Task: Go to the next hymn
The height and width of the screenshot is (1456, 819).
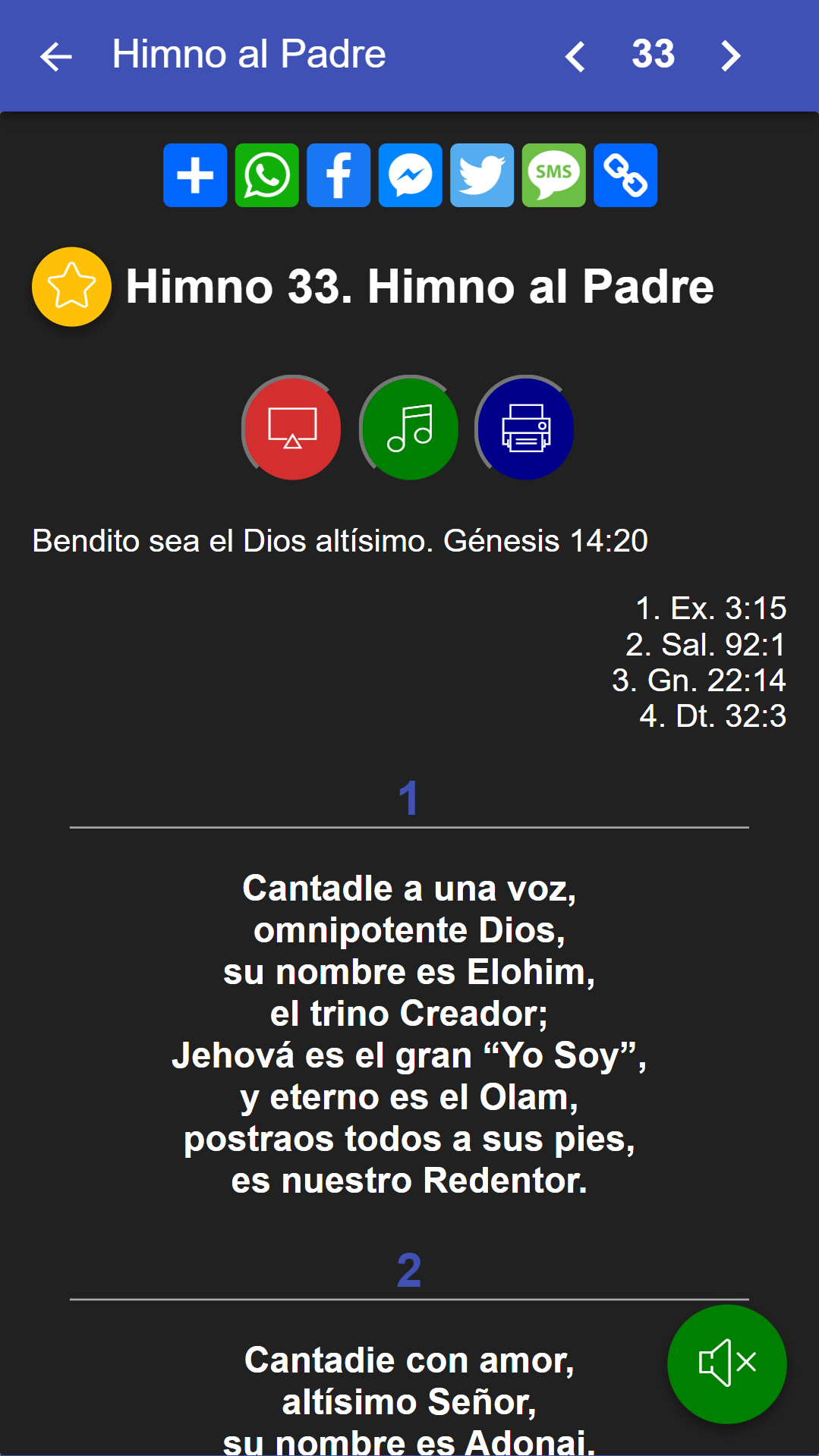Action: pyautogui.click(x=730, y=56)
